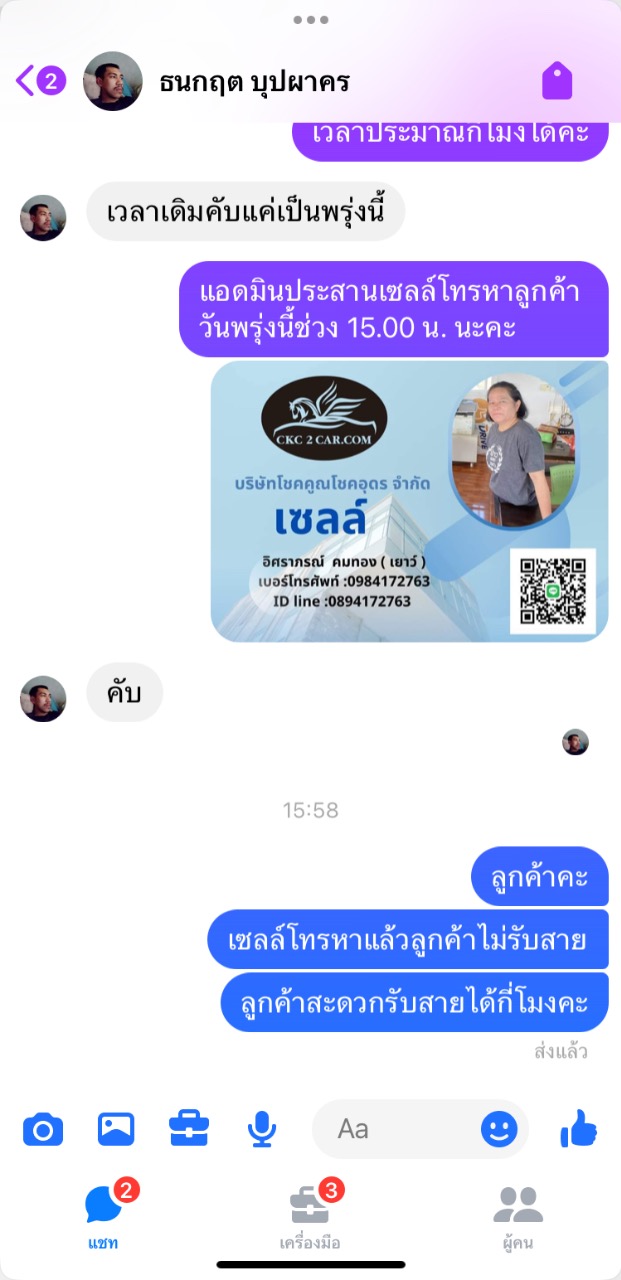Viewport: 621px width, 1280px height.
Task: Switch to the แชท tab
Action: coord(104,1215)
